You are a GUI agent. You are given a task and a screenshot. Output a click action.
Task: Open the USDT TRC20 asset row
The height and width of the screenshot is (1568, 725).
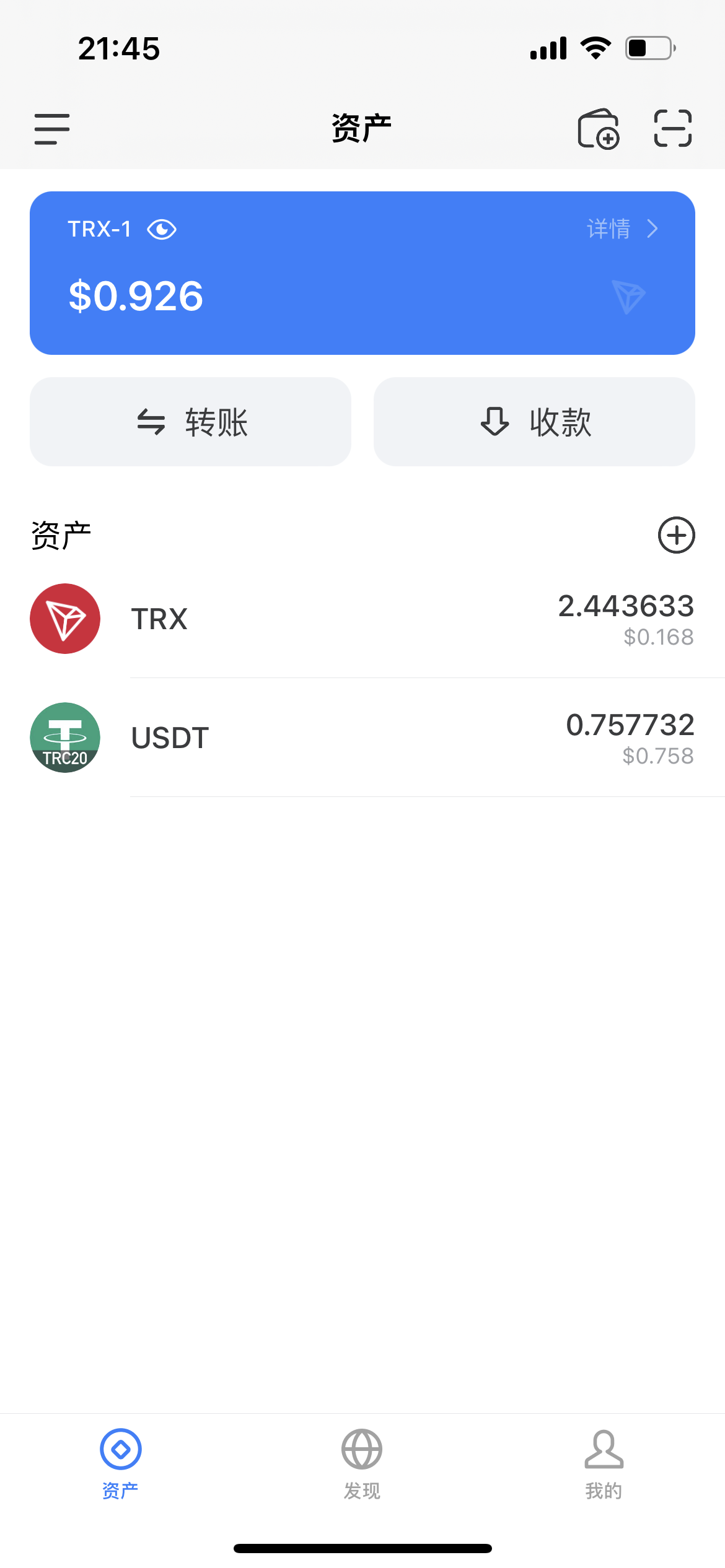pos(362,738)
